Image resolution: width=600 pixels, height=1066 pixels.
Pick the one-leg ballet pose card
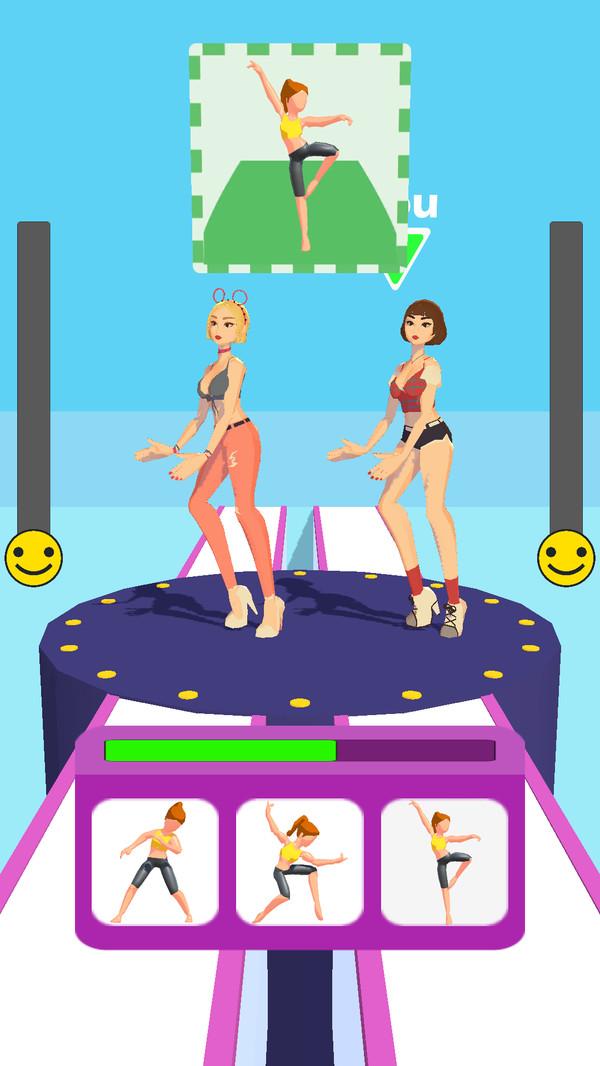pyautogui.click(x=444, y=861)
